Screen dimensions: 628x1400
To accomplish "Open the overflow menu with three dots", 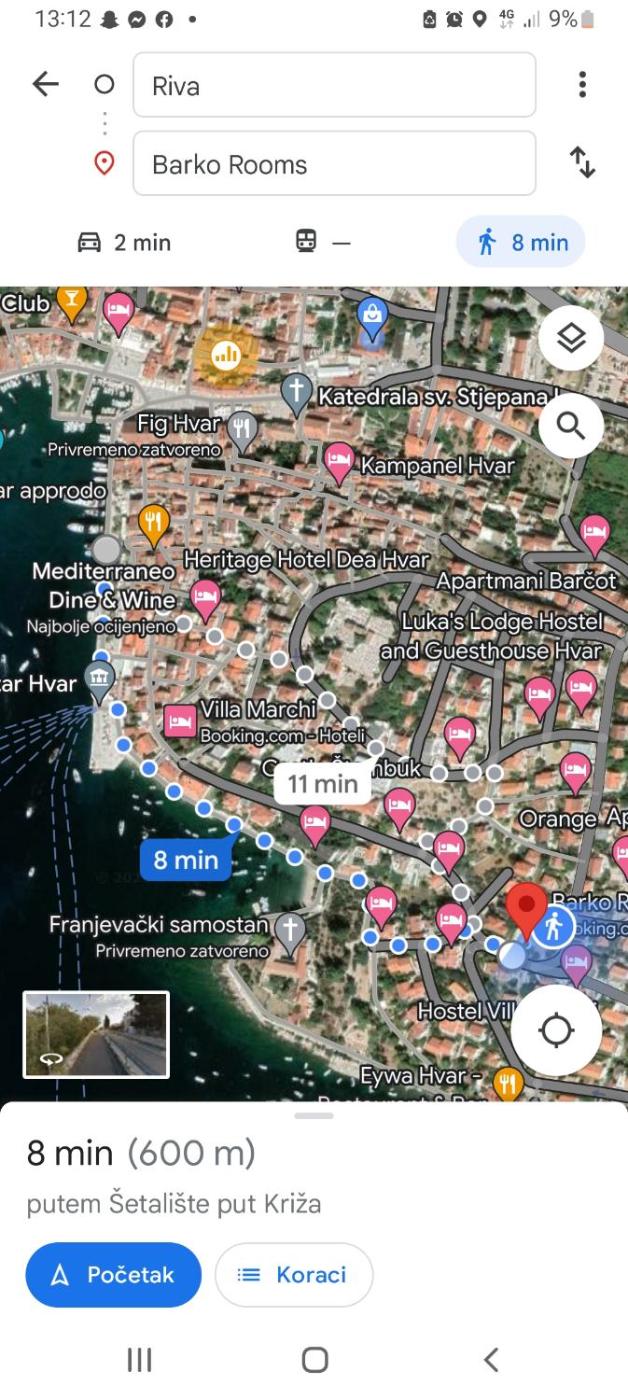I will pyautogui.click(x=582, y=84).
